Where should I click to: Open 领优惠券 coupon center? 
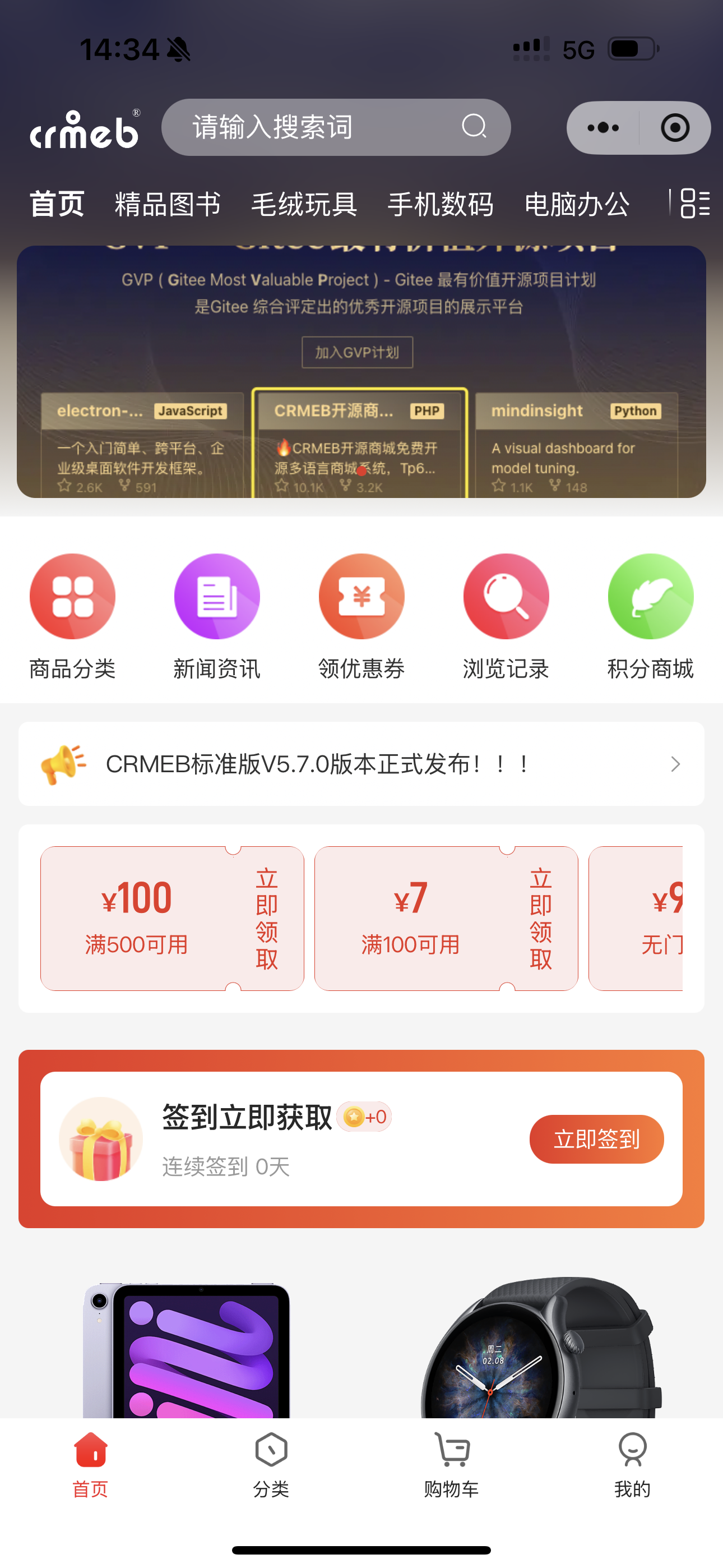pyautogui.click(x=361, y=616)
